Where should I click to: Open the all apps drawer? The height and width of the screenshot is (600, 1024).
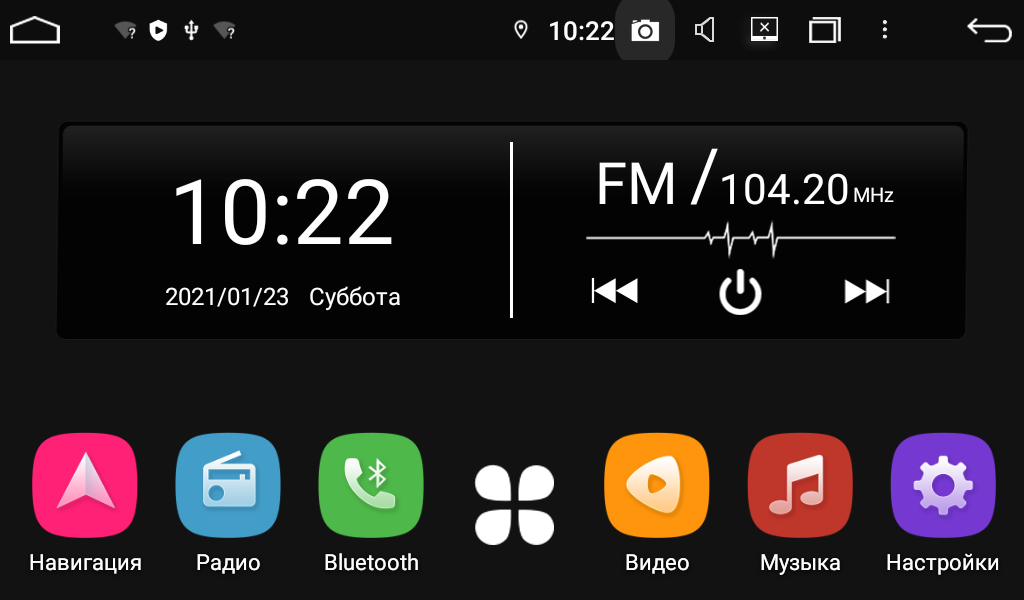point(514,504)
